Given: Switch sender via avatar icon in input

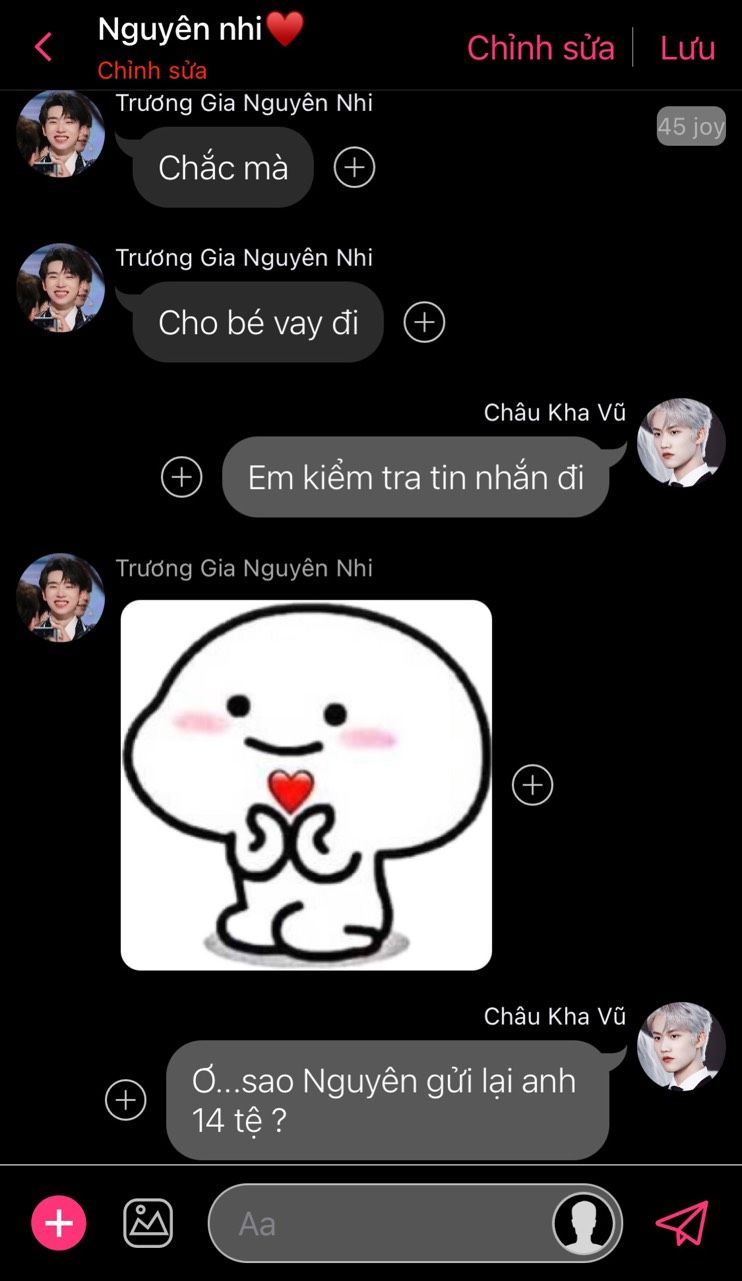Looking at the screenshot, I should click(584, 1223).
